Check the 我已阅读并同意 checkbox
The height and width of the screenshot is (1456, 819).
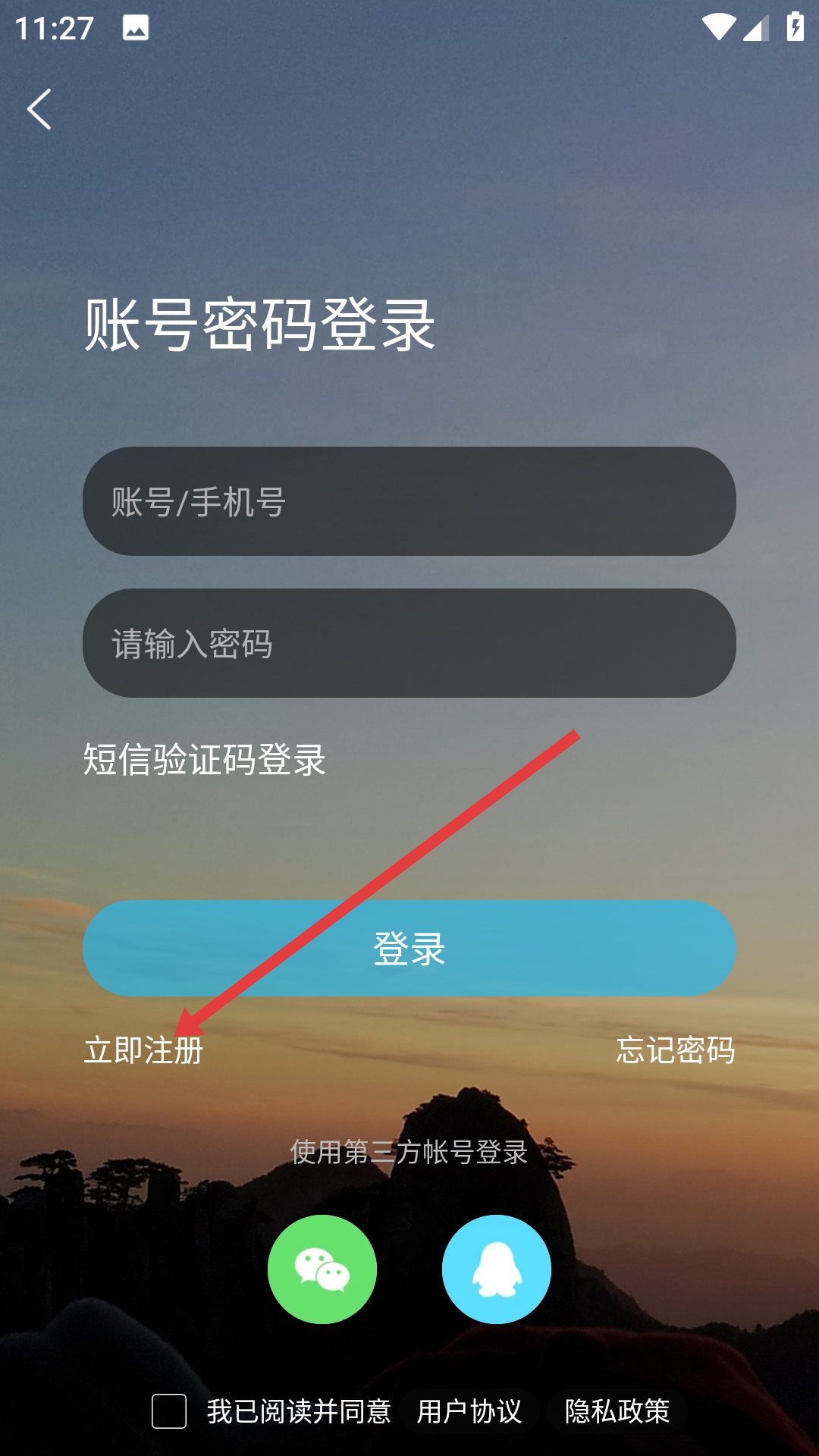(169, 1411)
